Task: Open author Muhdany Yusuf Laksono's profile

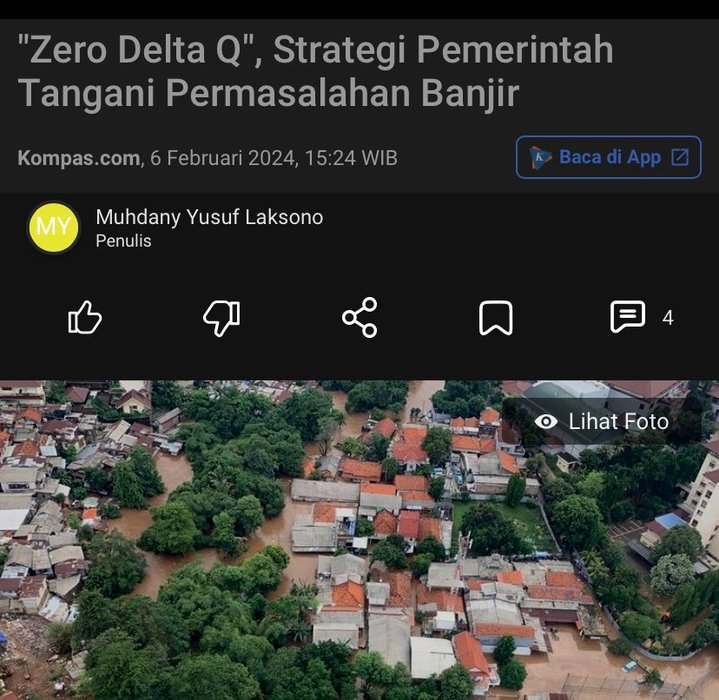Action: click(x=209, y=217)
